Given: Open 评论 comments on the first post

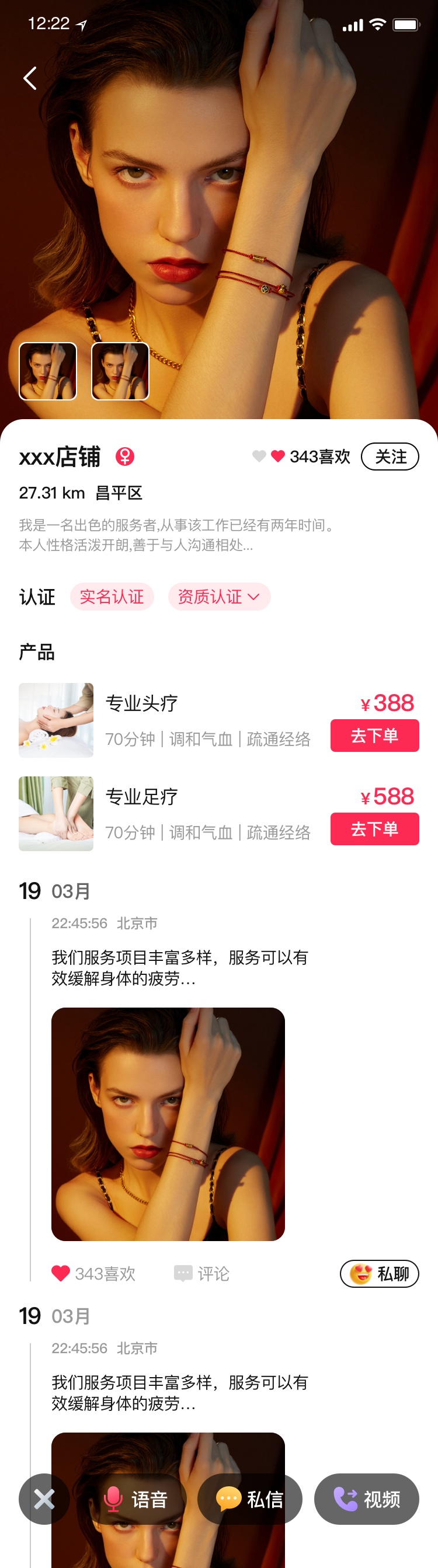Looking at the screenshot, I should point(202,1273).
